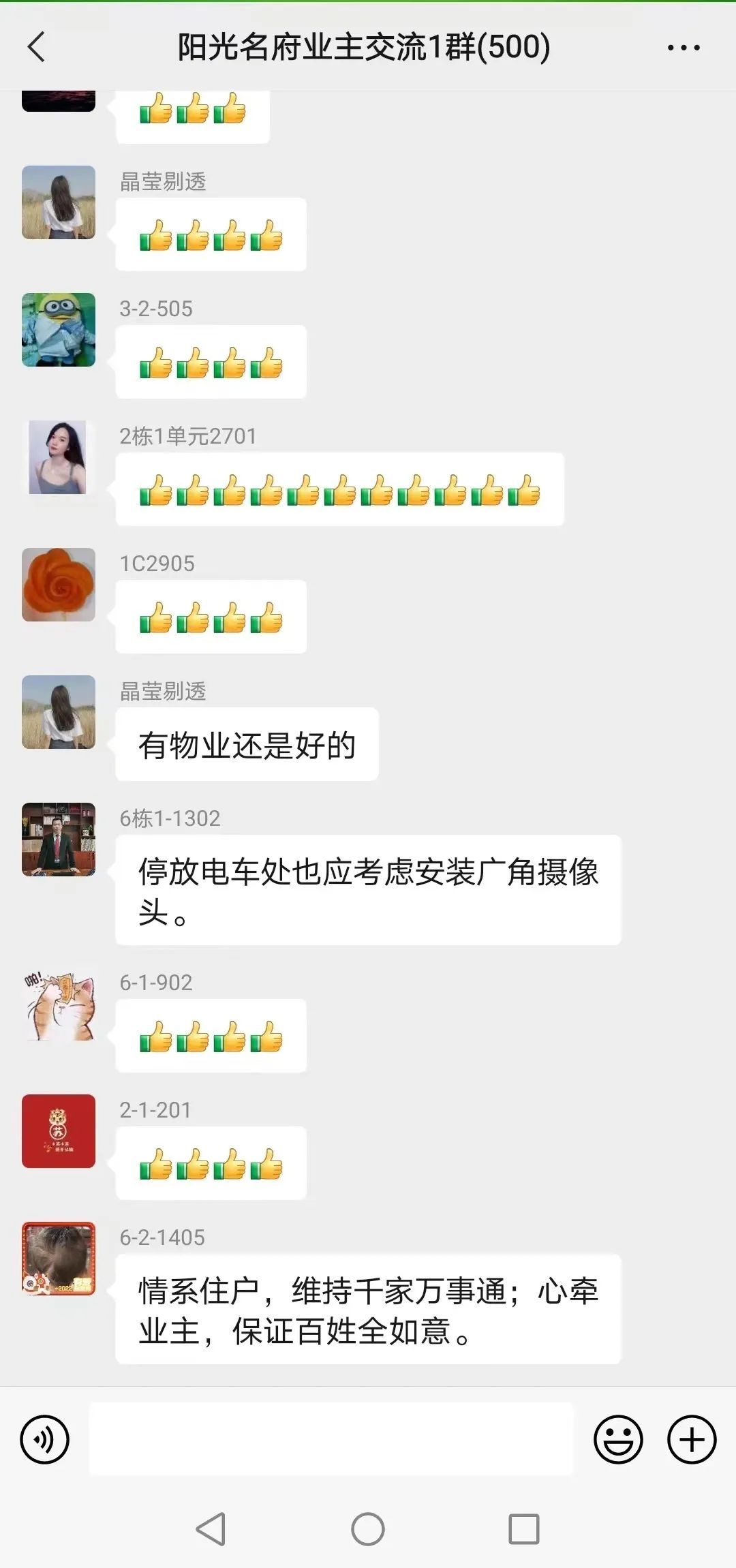View 6栋1-1302's profile avatar
The image size is (736, 1568).
click(x=59, y=840)
